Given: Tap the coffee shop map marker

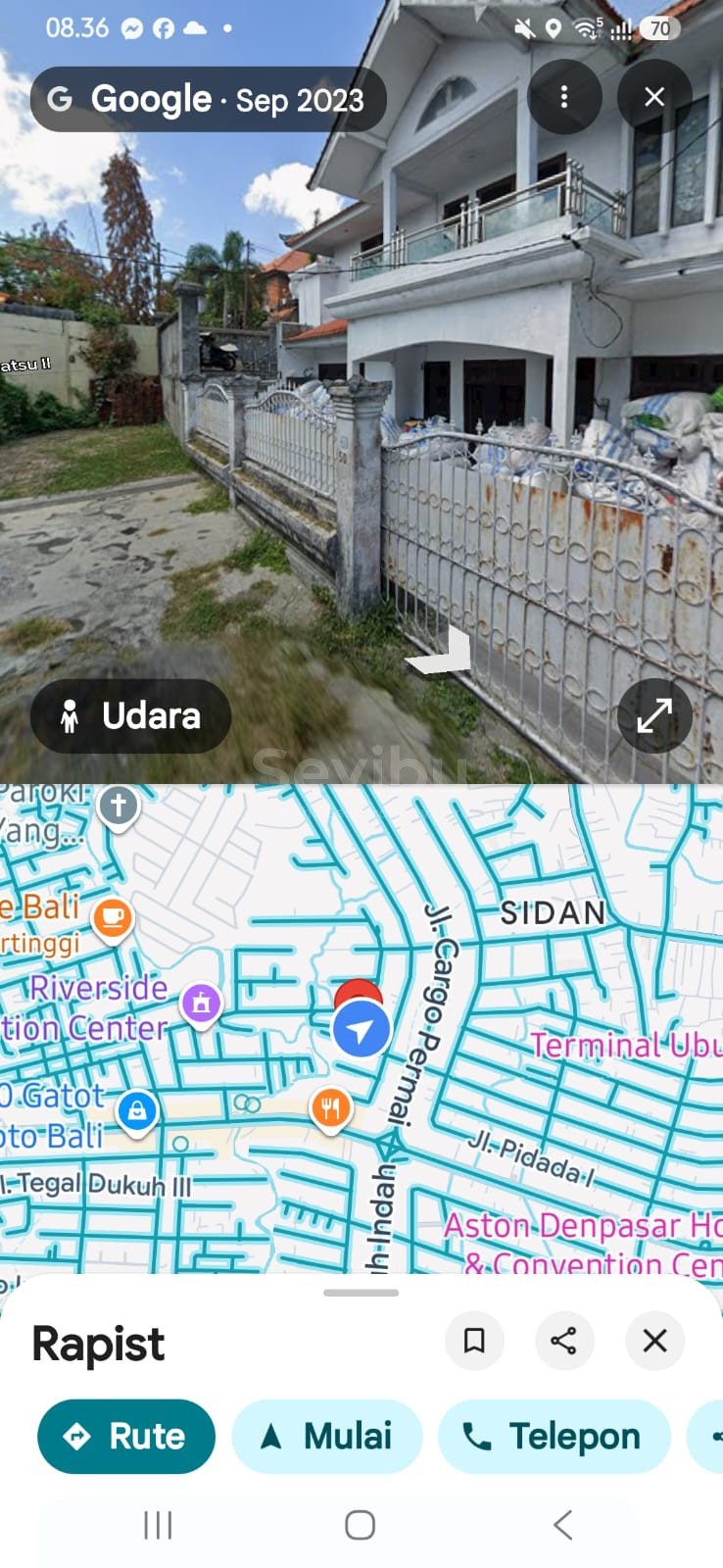Looking at the screenshot, I should [113, 919].
